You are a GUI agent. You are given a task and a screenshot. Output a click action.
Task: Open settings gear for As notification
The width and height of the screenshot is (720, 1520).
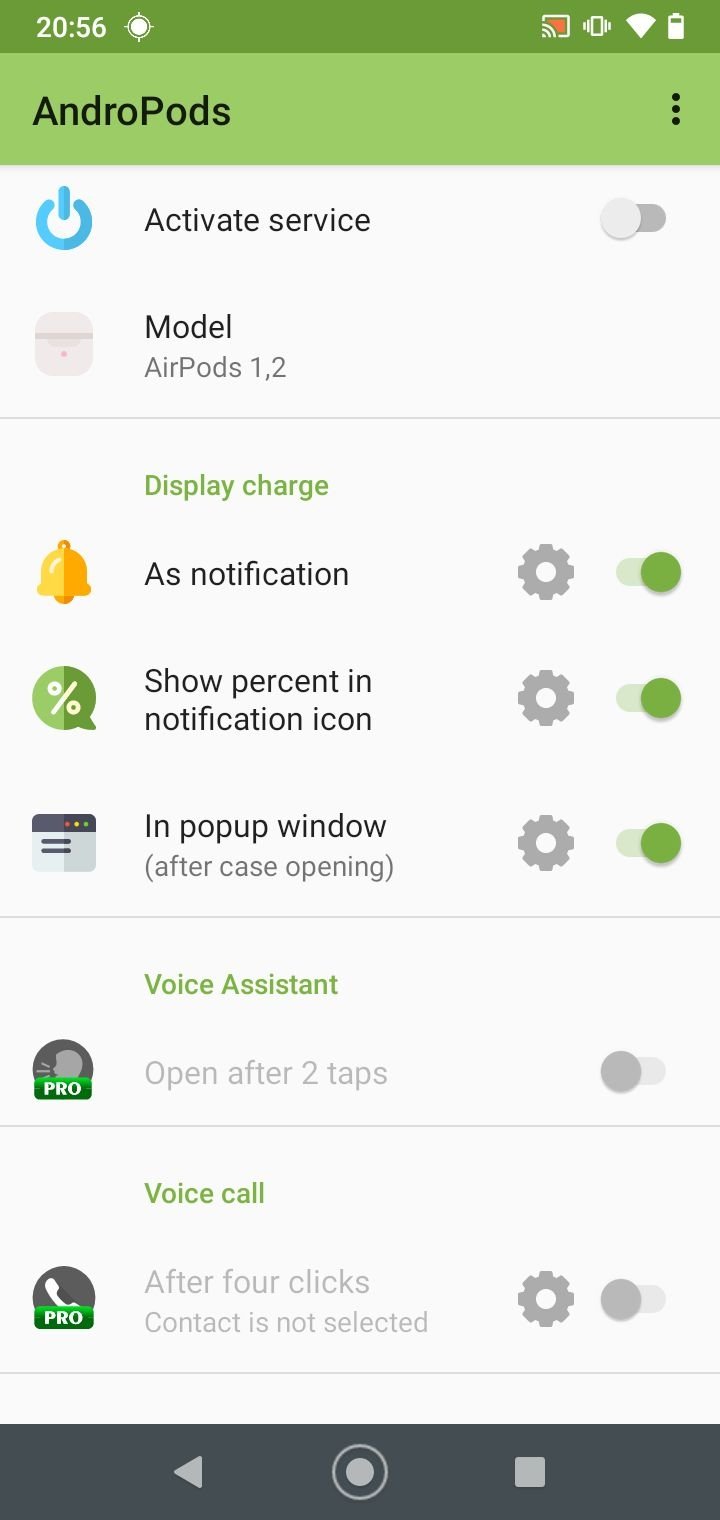(546, 573)
